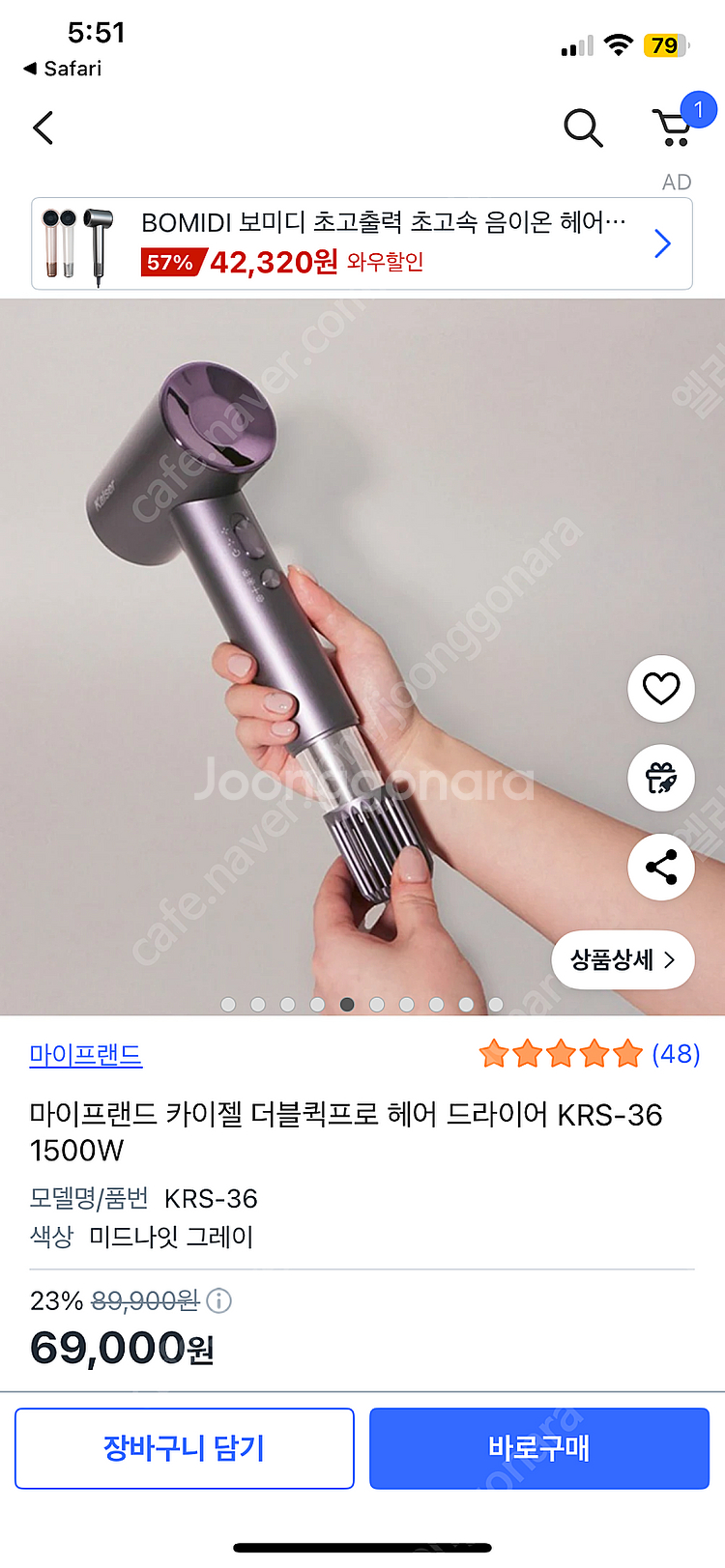Go back with the top-left arrow

[x=43, y=128]
